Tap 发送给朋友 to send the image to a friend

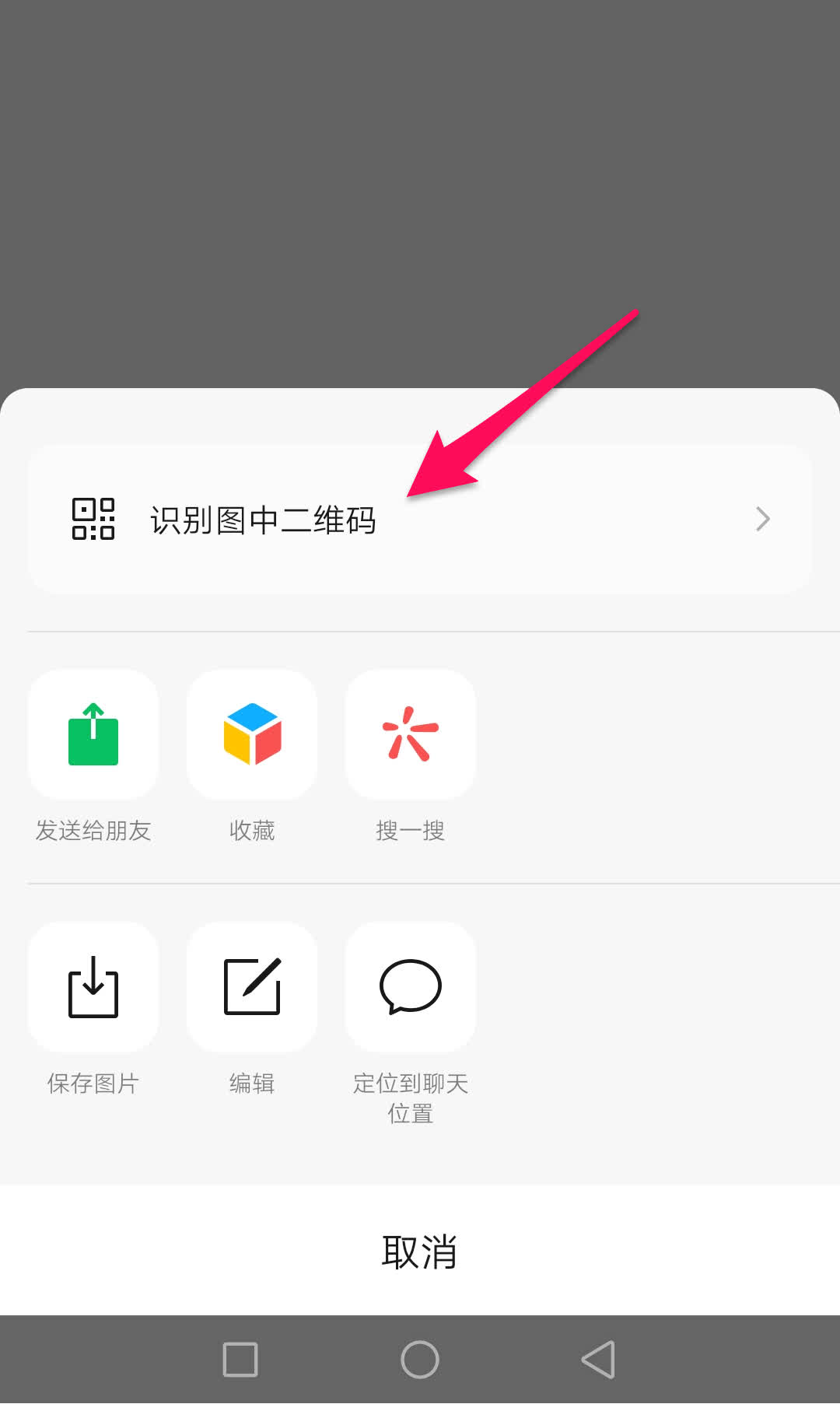[x=93, y=735]
